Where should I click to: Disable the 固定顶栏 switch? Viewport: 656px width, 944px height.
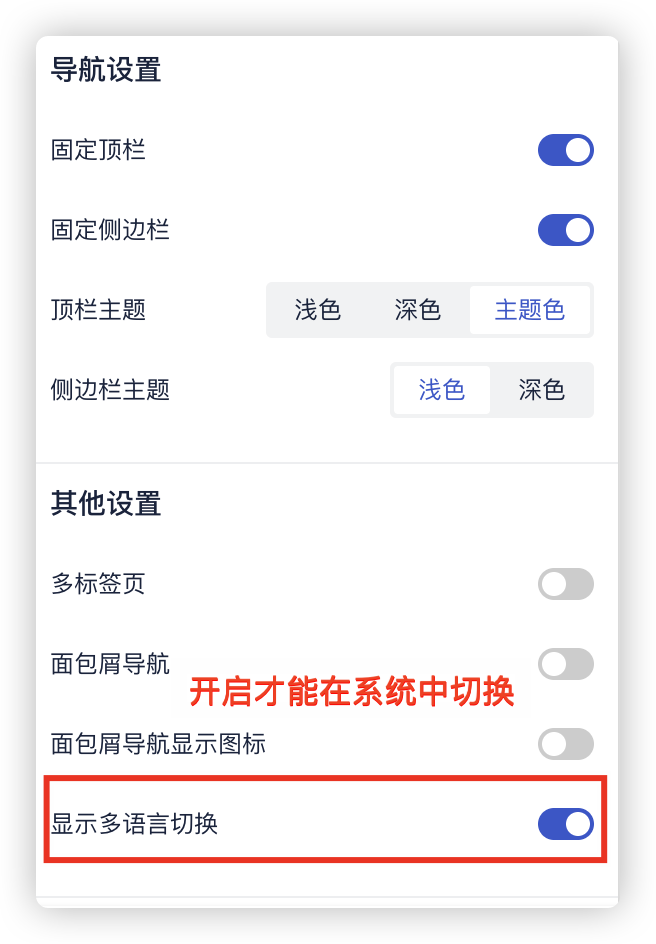point(565,151)
